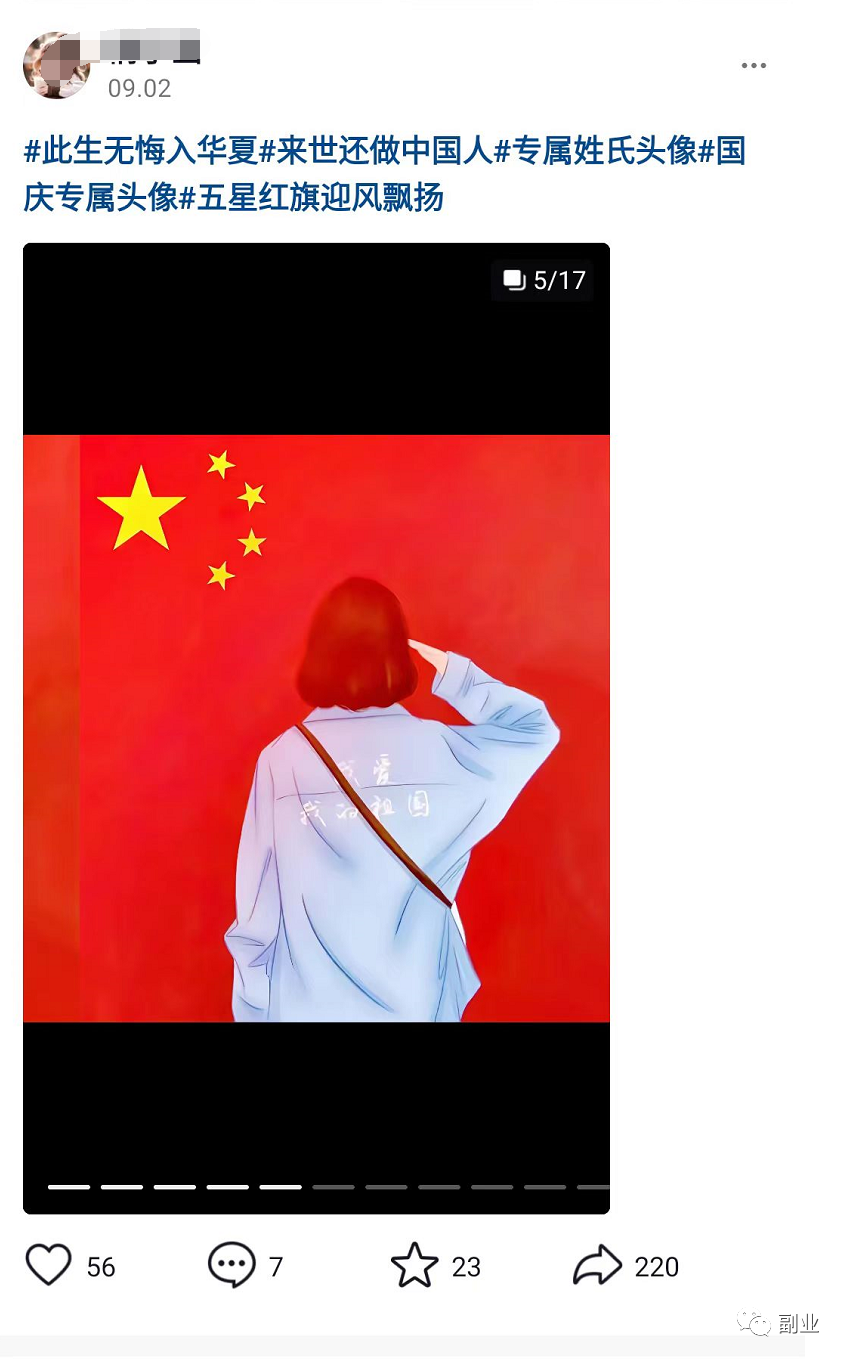This screenshot has width=847, height=1361.
Task: Open the comments on this post
Action: click(x=231, y=1265)
